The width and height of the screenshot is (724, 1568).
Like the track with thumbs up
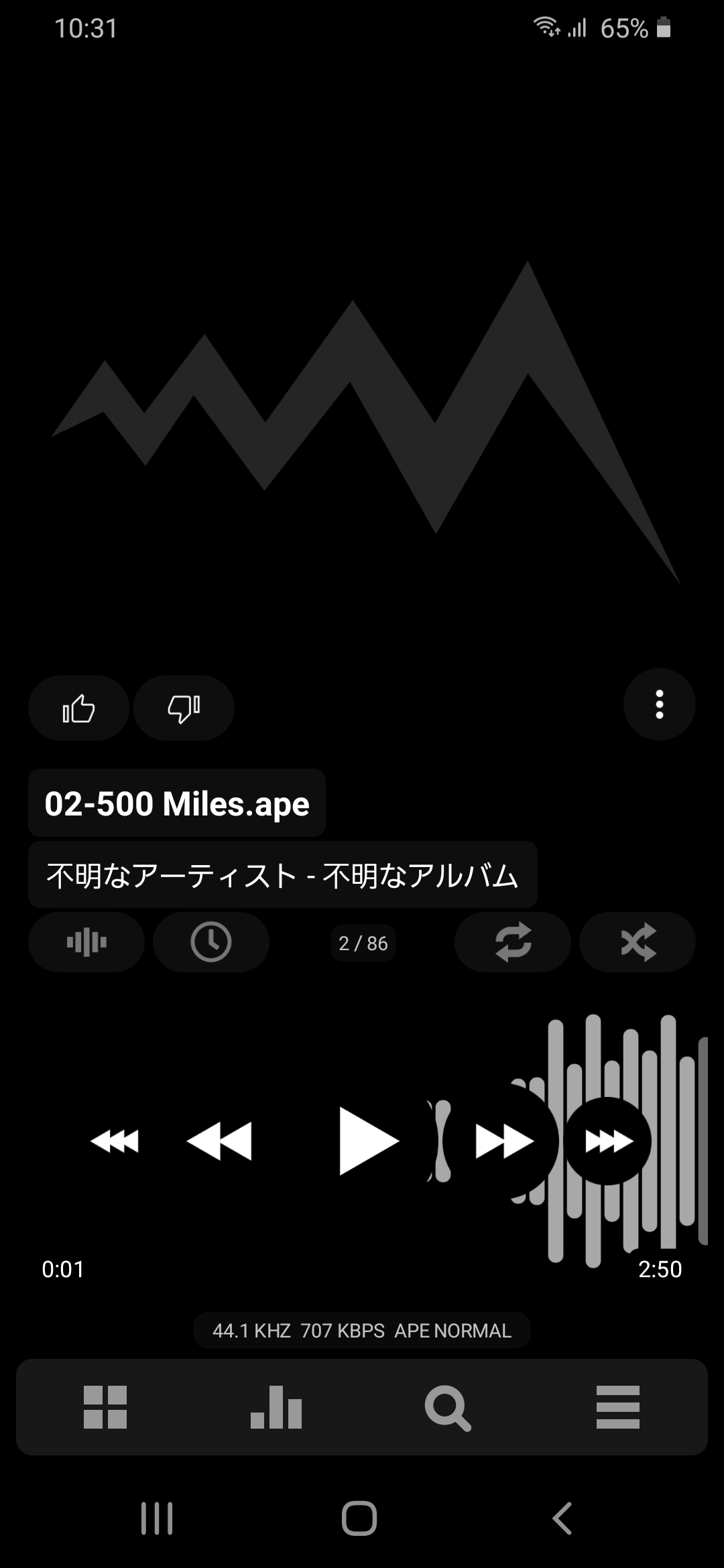click(78, 708)
